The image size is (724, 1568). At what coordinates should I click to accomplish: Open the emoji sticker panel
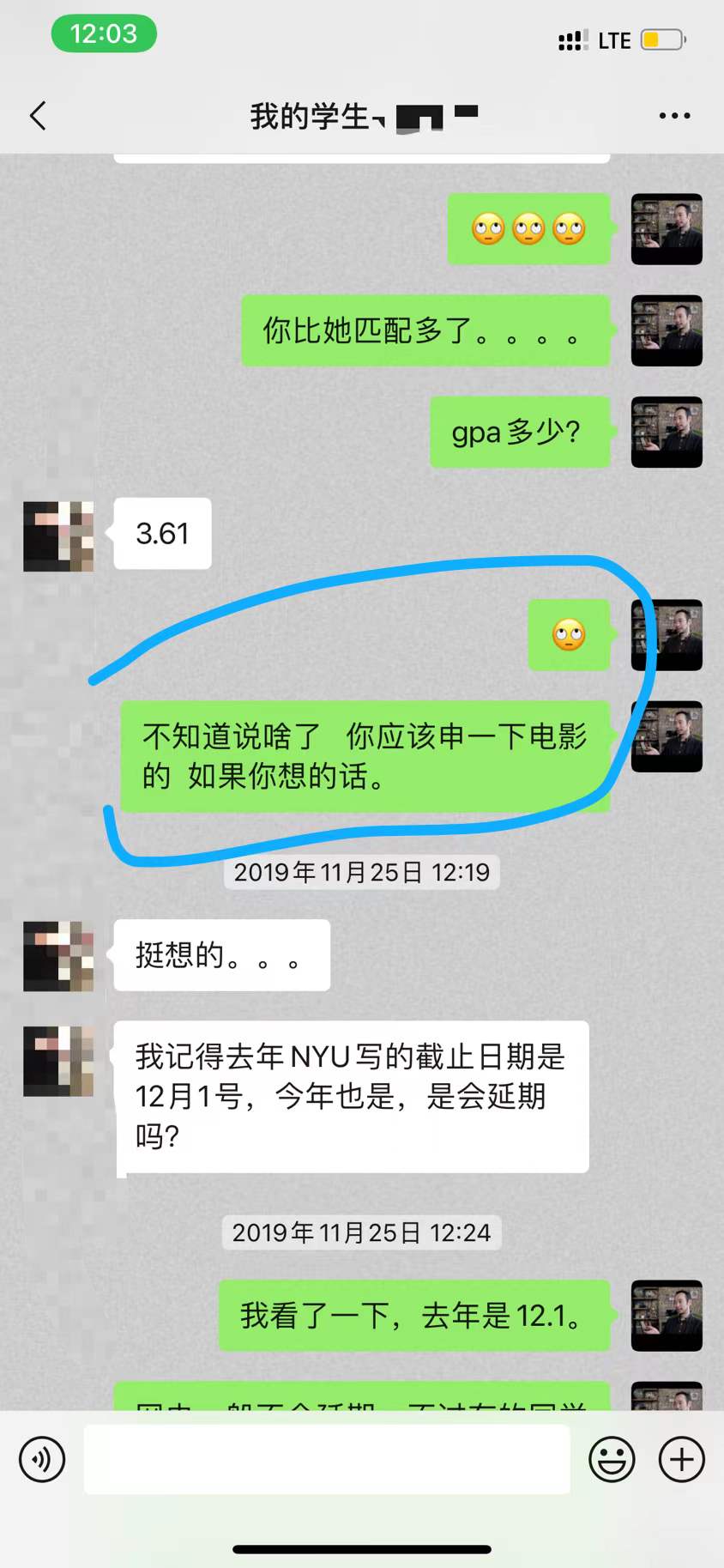612,1459
